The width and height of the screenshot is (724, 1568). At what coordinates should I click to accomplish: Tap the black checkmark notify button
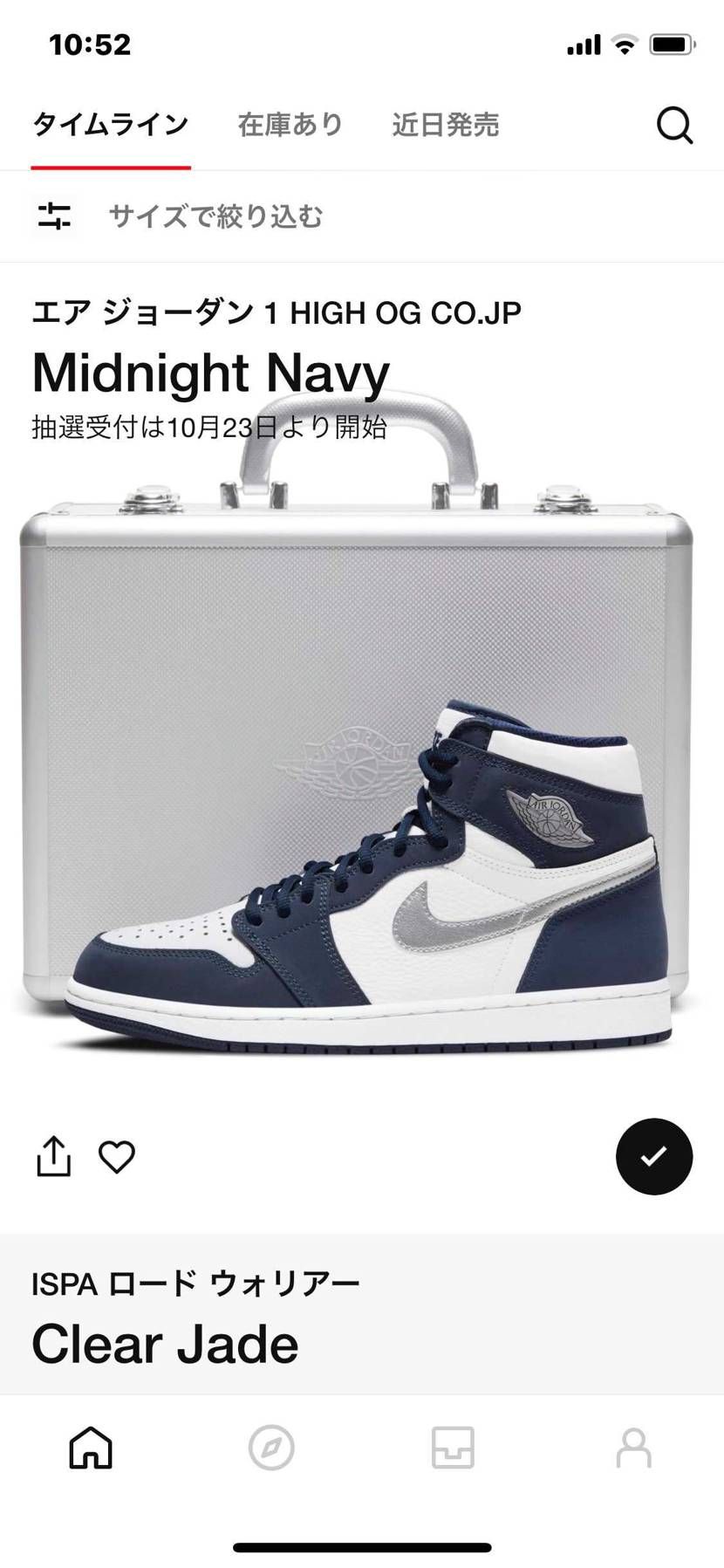(653, 1156)
